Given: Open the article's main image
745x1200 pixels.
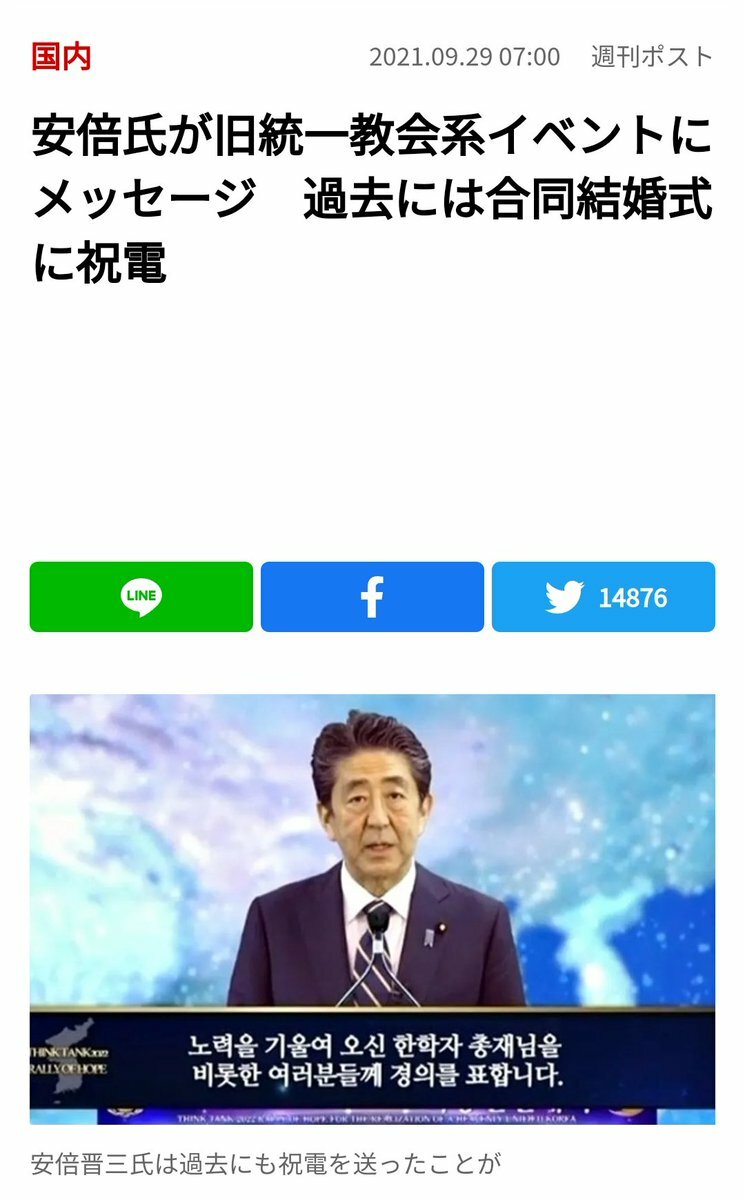Looking at the screenshot, I should point(372,908).
